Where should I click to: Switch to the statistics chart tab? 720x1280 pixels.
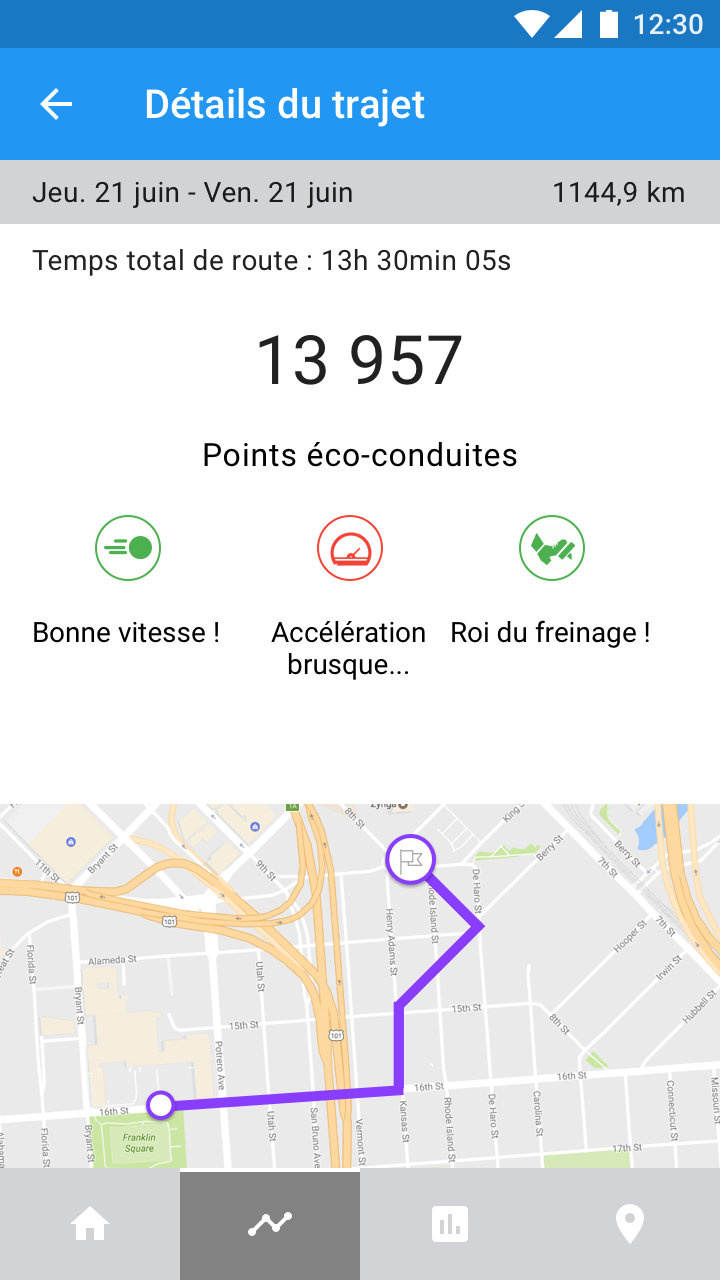(x=450, y=1224)
